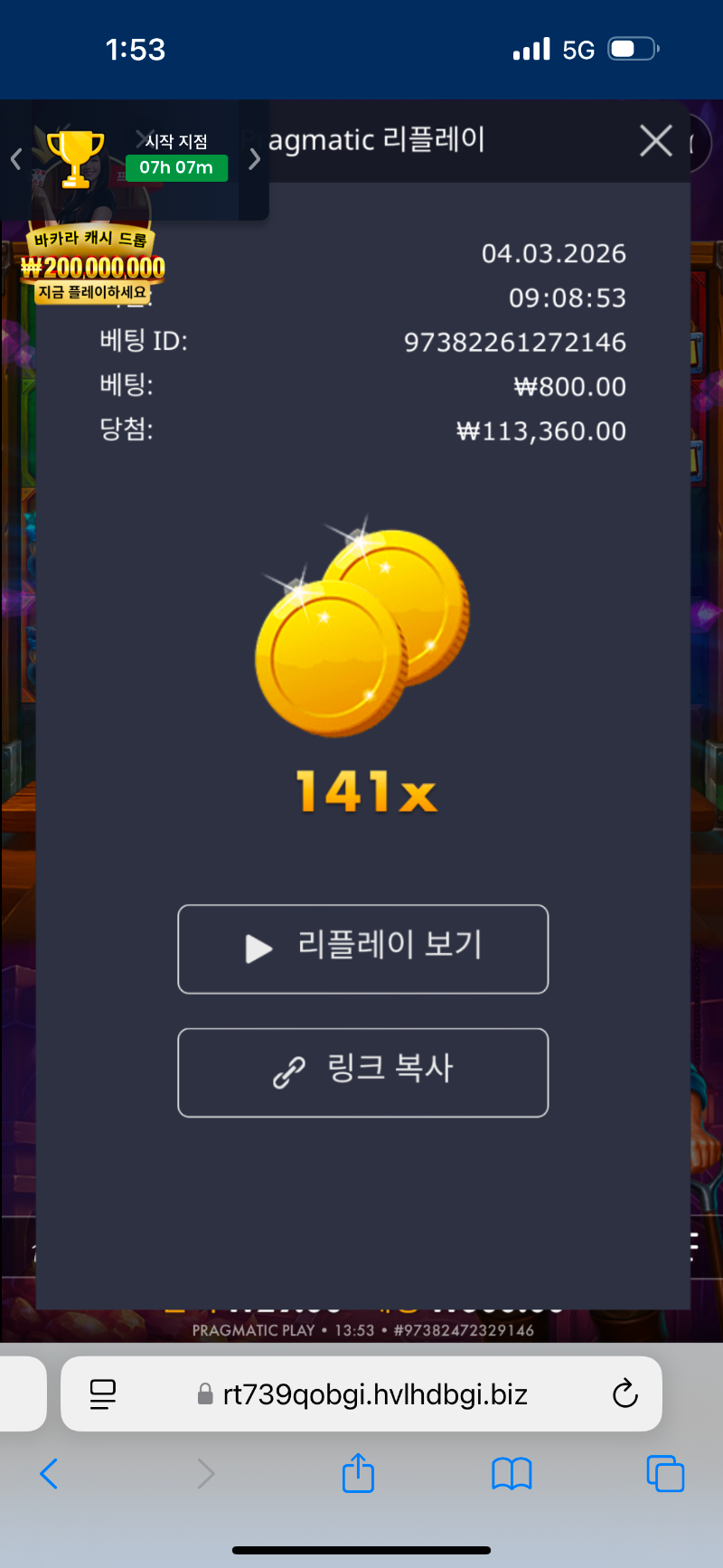Image resolution: width=723 pixels, height=1568 pixels.
Task: Go back to the previous web page
Action: (x=50, y=1474)
